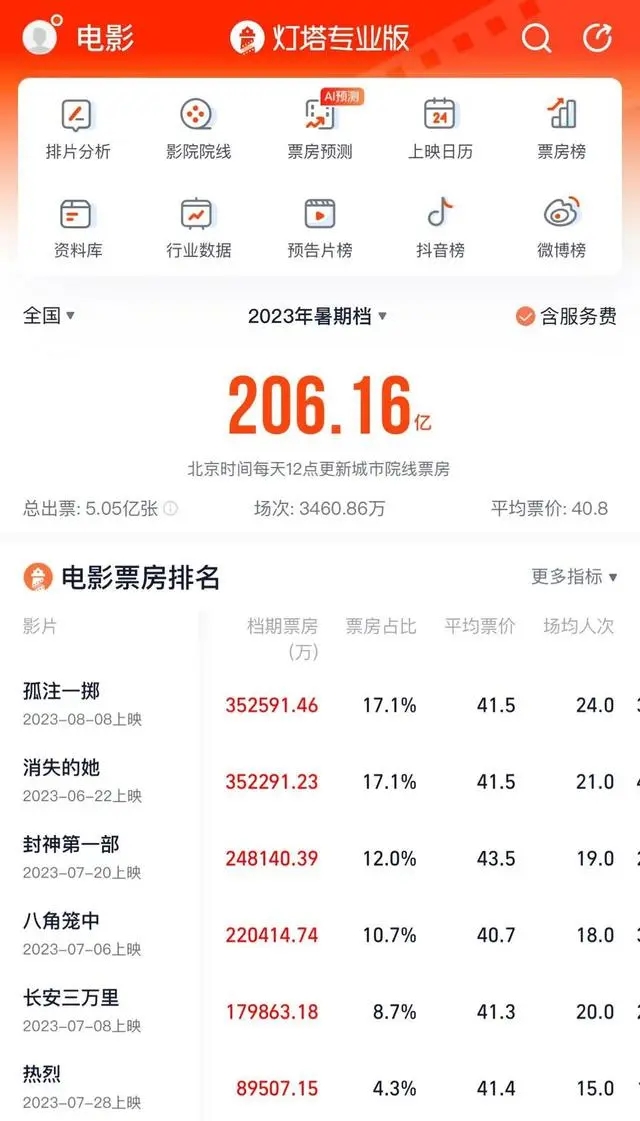This screenshot has width=640, height=1121.
Task: Open 影院院线
Action: 198,129
